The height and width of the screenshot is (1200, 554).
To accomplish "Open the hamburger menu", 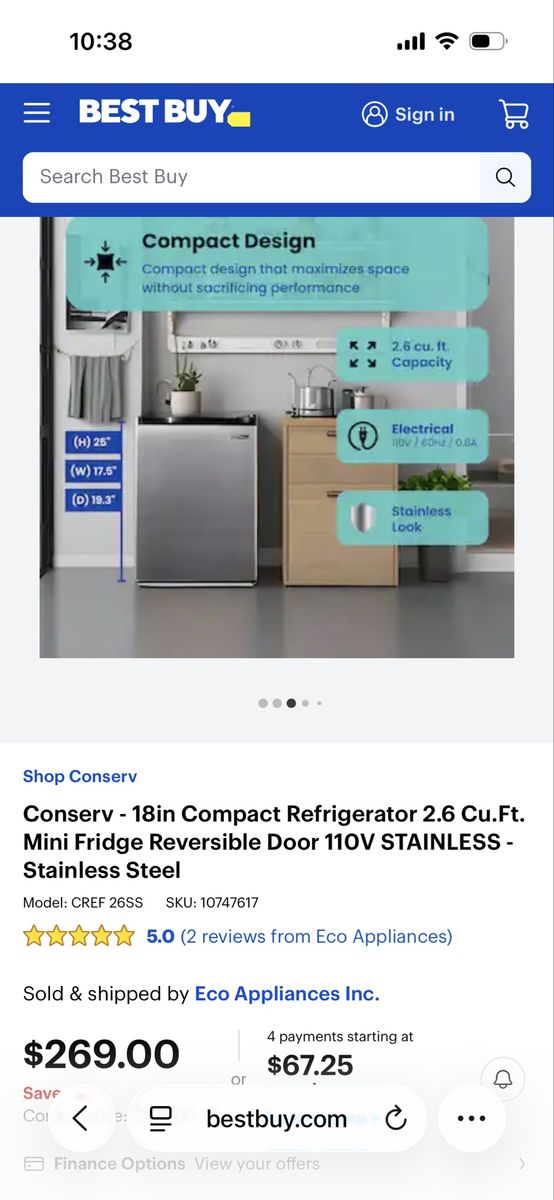I will click(x=37, y=114).
